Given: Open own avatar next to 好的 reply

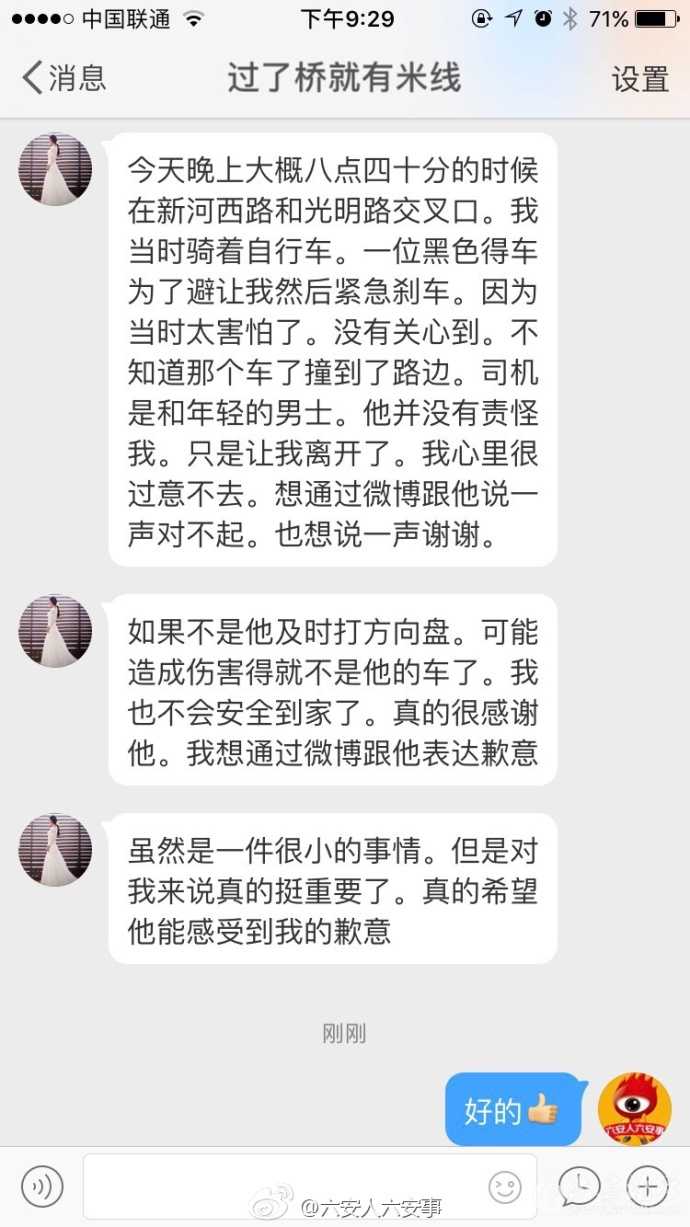Looking at the screenshot, I should pyautogui.click(x=634, y=1109).
